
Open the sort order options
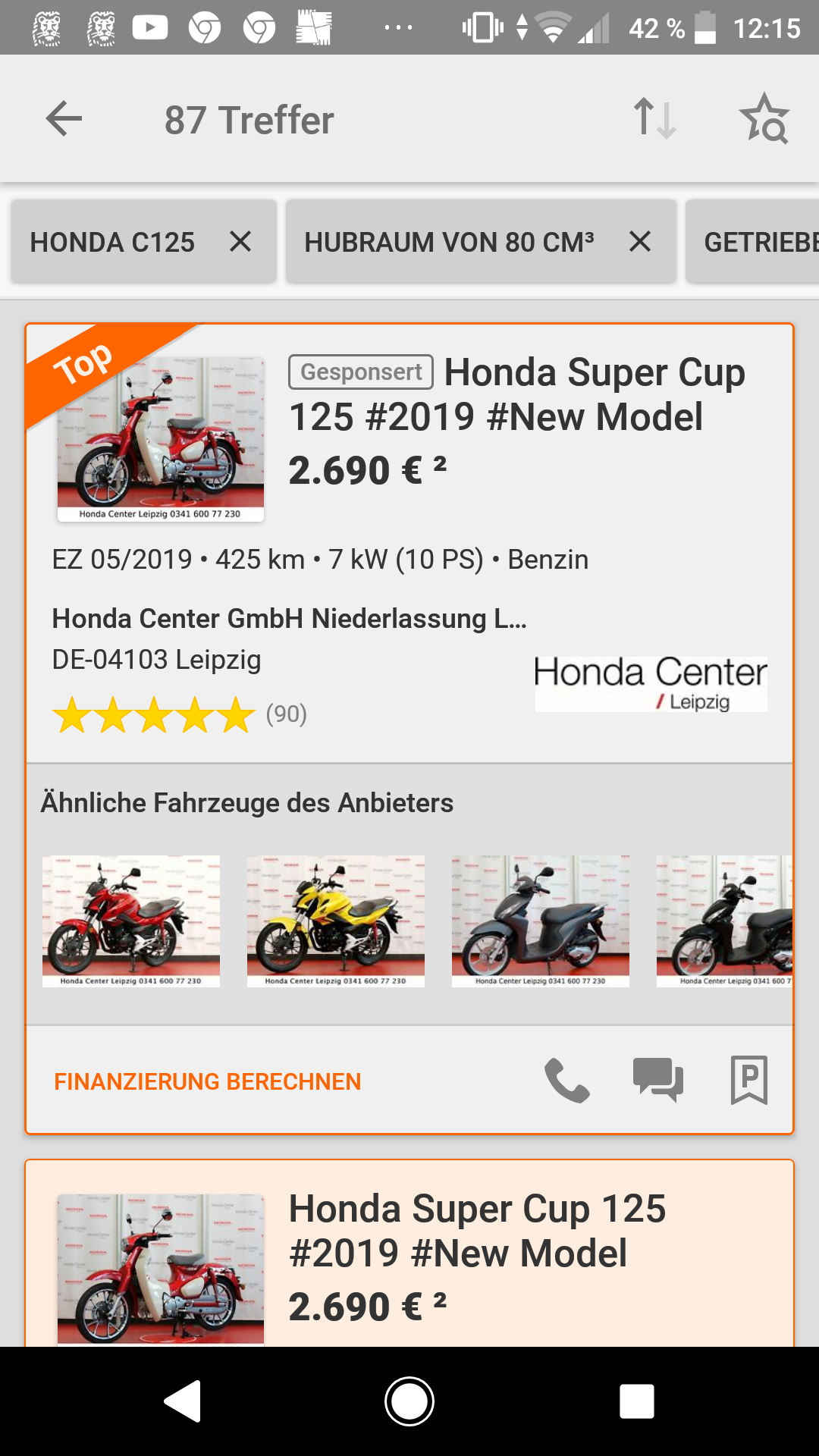pyautogui.click(x=654, y=119)
